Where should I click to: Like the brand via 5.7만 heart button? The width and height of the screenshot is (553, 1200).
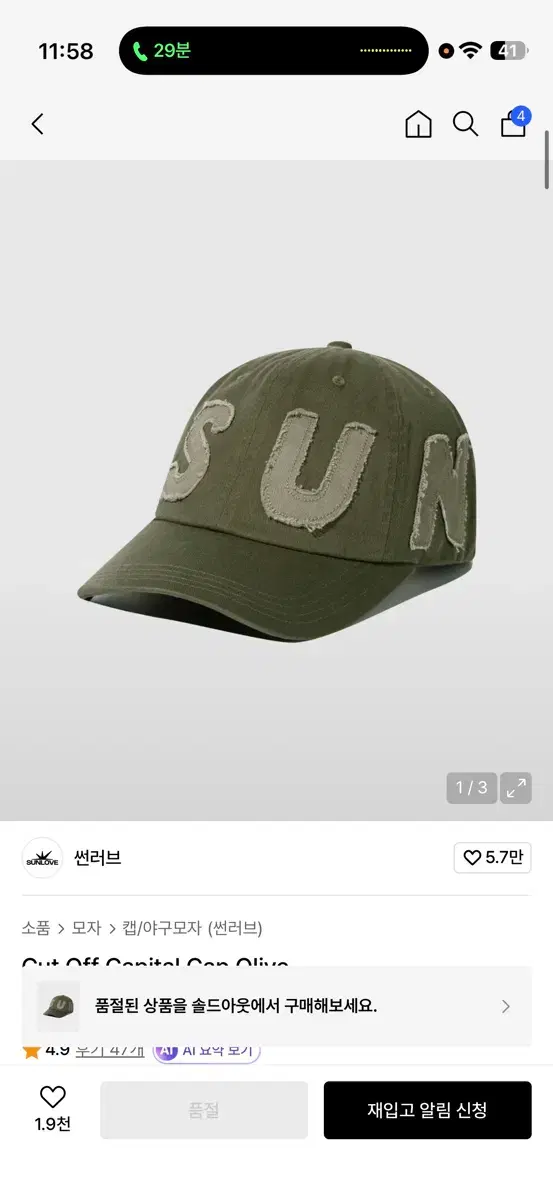tap(493, 857)
